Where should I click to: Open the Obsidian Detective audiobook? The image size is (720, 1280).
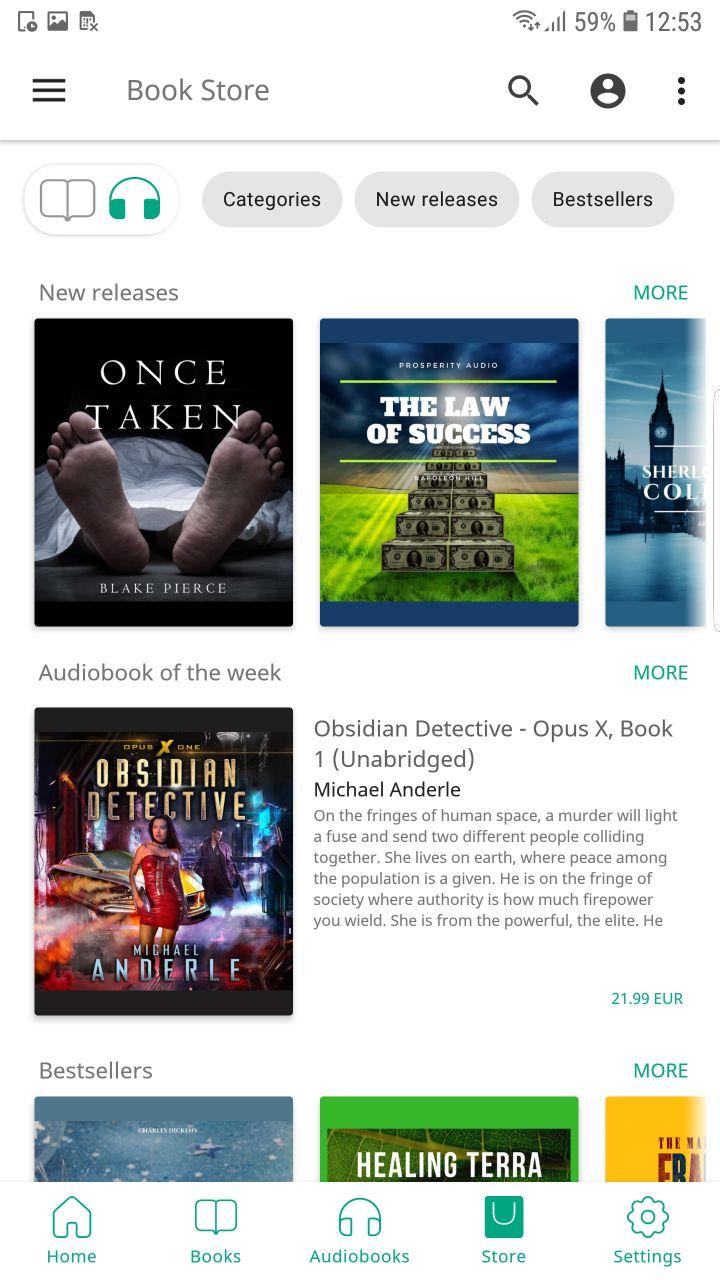(164, 861)
